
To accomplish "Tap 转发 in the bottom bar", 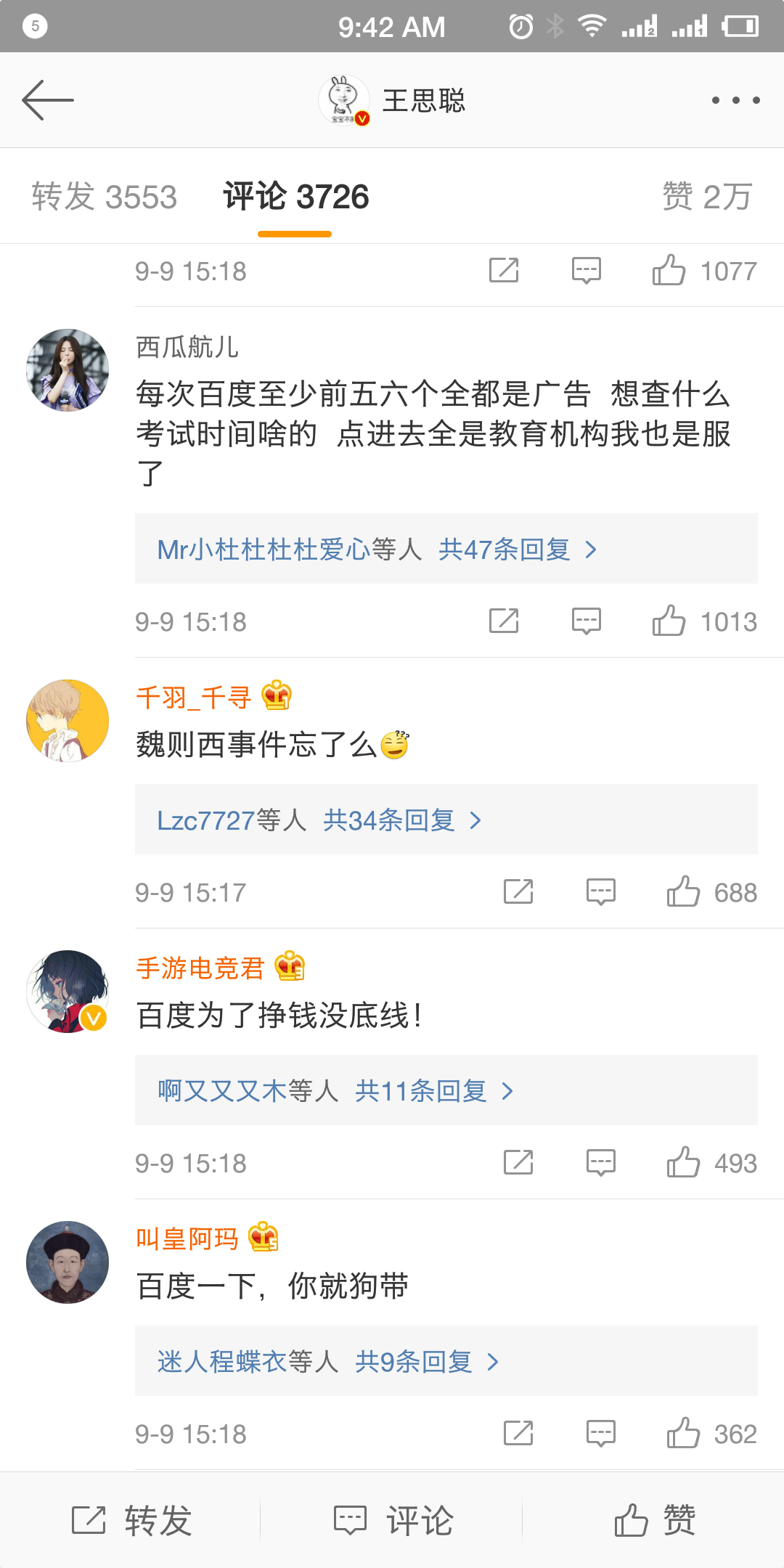I will [x=131, y=1520].
